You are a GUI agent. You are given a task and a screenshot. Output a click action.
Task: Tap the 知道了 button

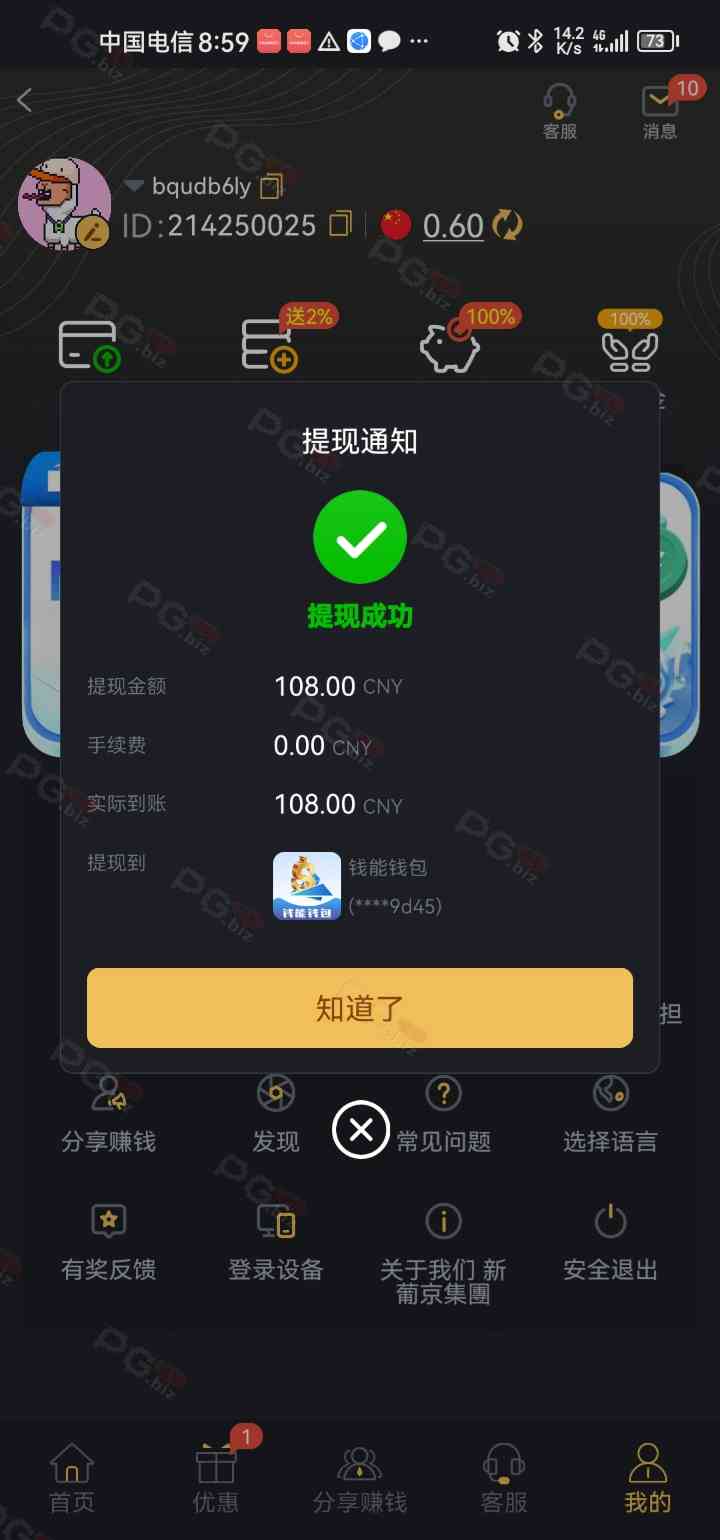[360, 1008]
